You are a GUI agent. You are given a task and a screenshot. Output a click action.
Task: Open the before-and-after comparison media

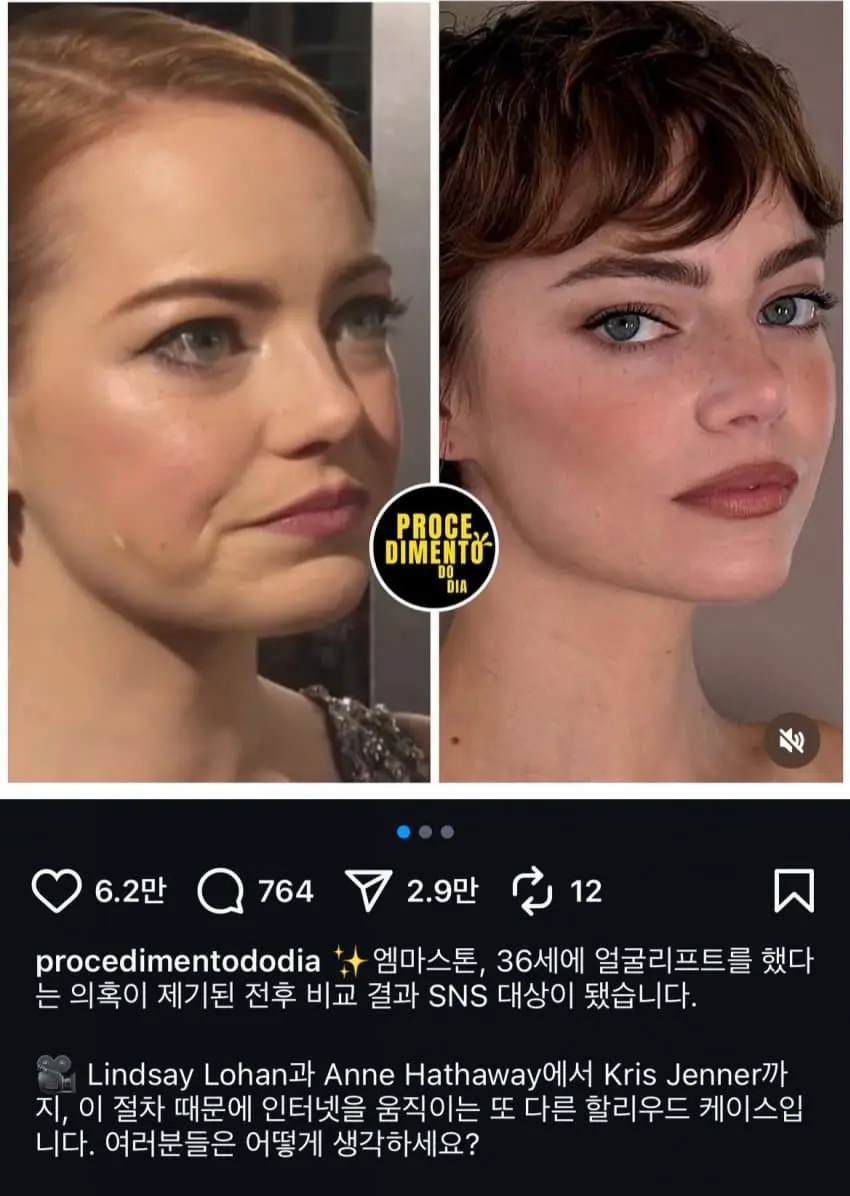(425, 390)
